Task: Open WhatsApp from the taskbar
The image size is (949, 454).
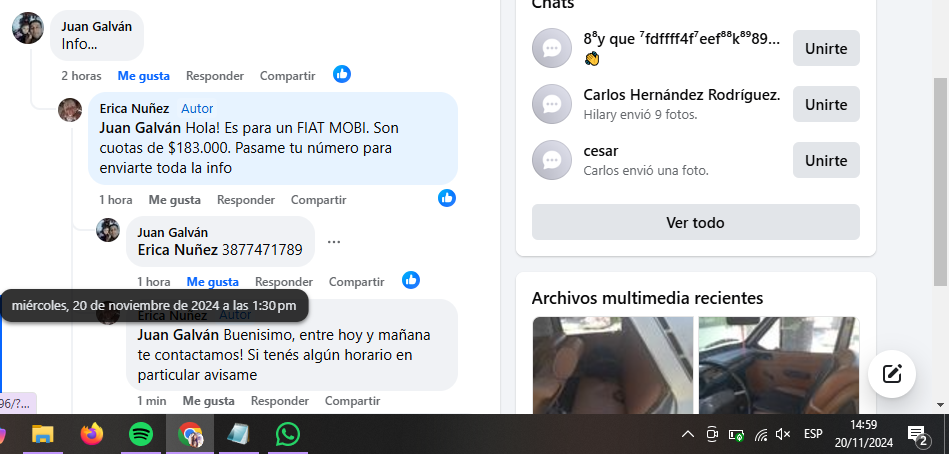Action: [288, 434]
